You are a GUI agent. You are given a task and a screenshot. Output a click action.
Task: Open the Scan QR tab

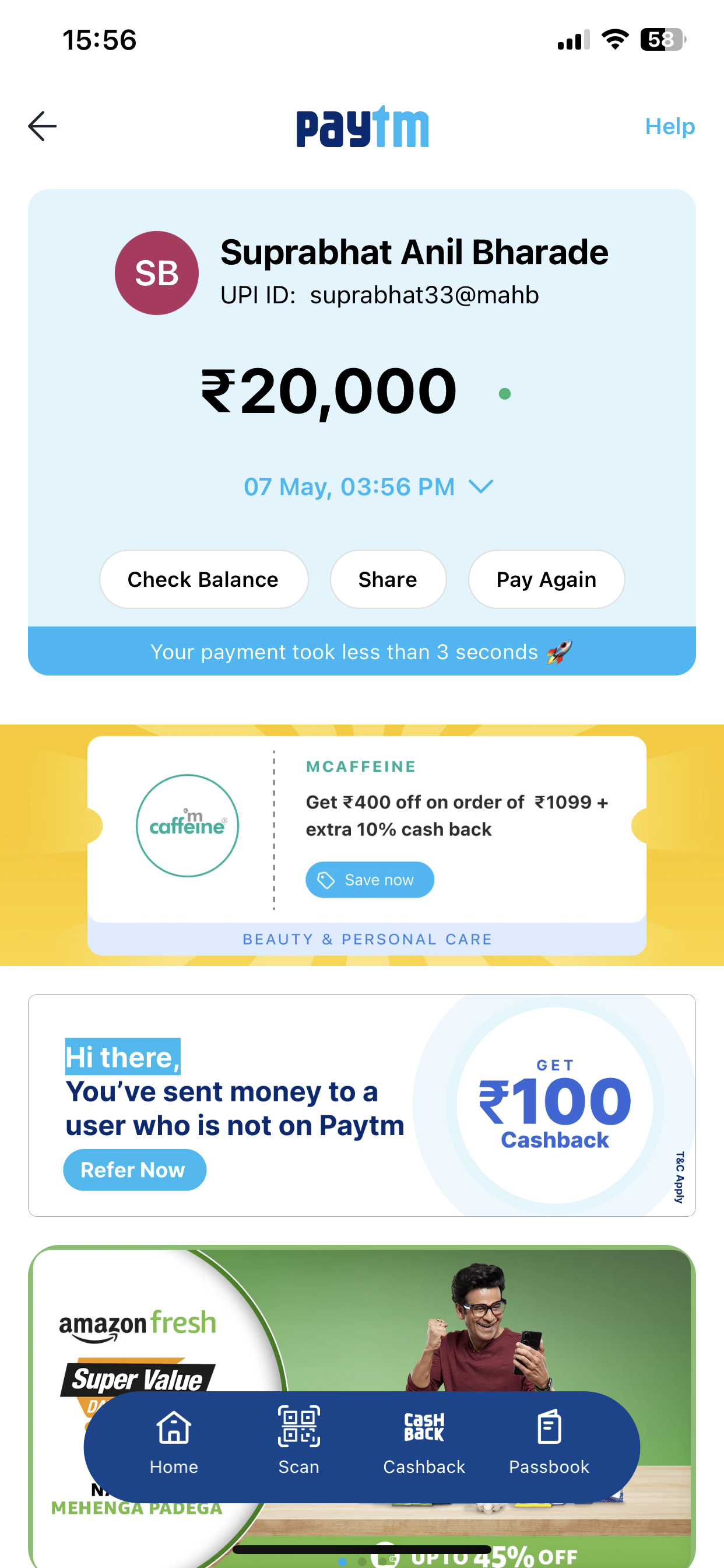coord(298,1442)
